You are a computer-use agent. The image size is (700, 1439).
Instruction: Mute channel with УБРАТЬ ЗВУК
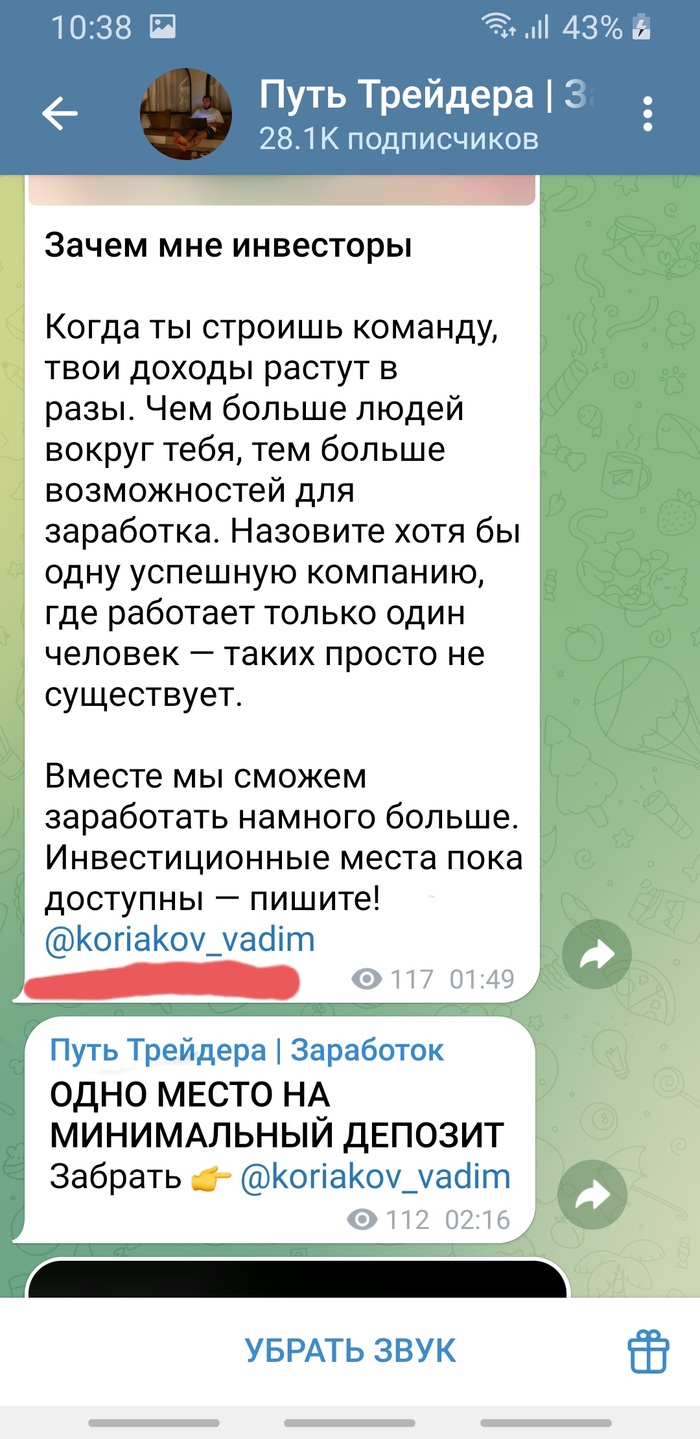point(350,1350)
